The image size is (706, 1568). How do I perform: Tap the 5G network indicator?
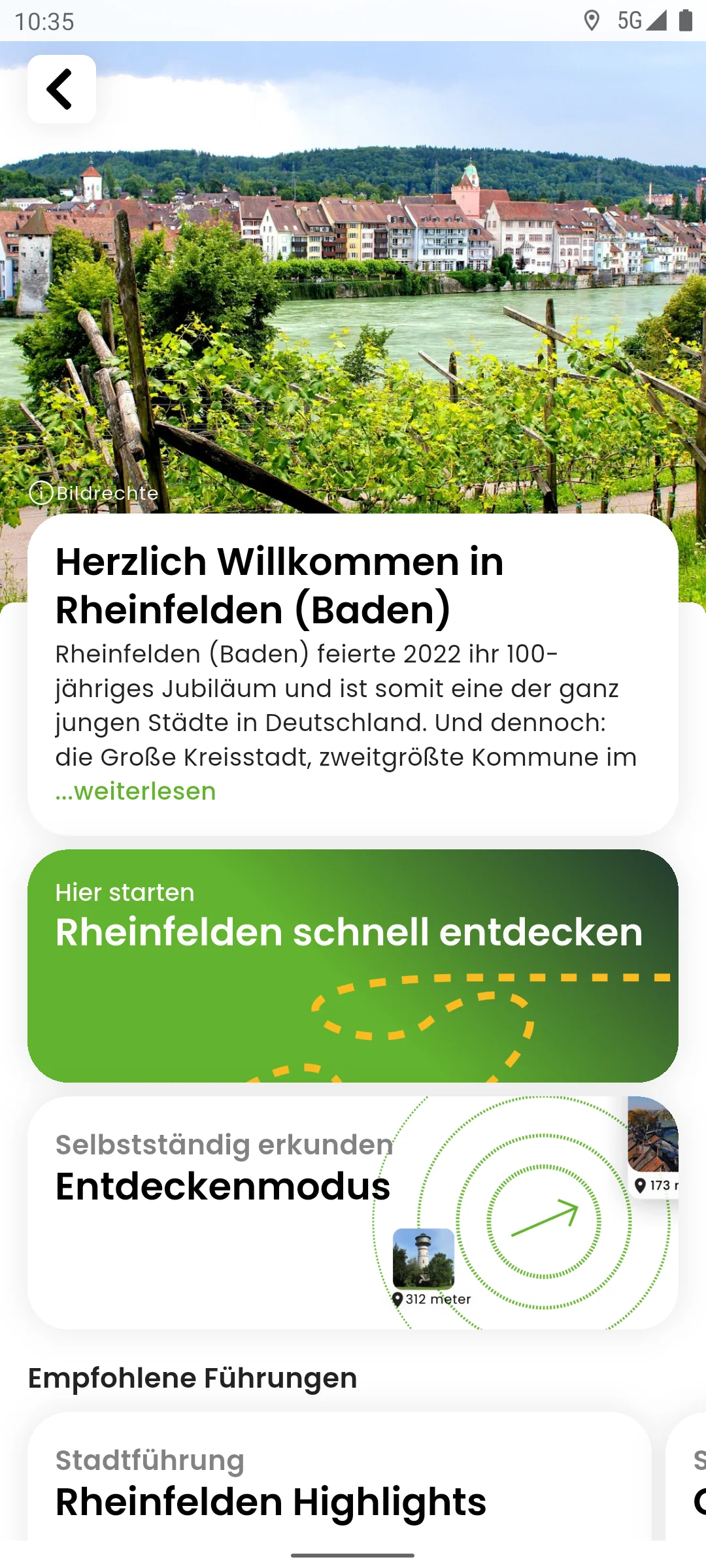(x=630, y=21)
